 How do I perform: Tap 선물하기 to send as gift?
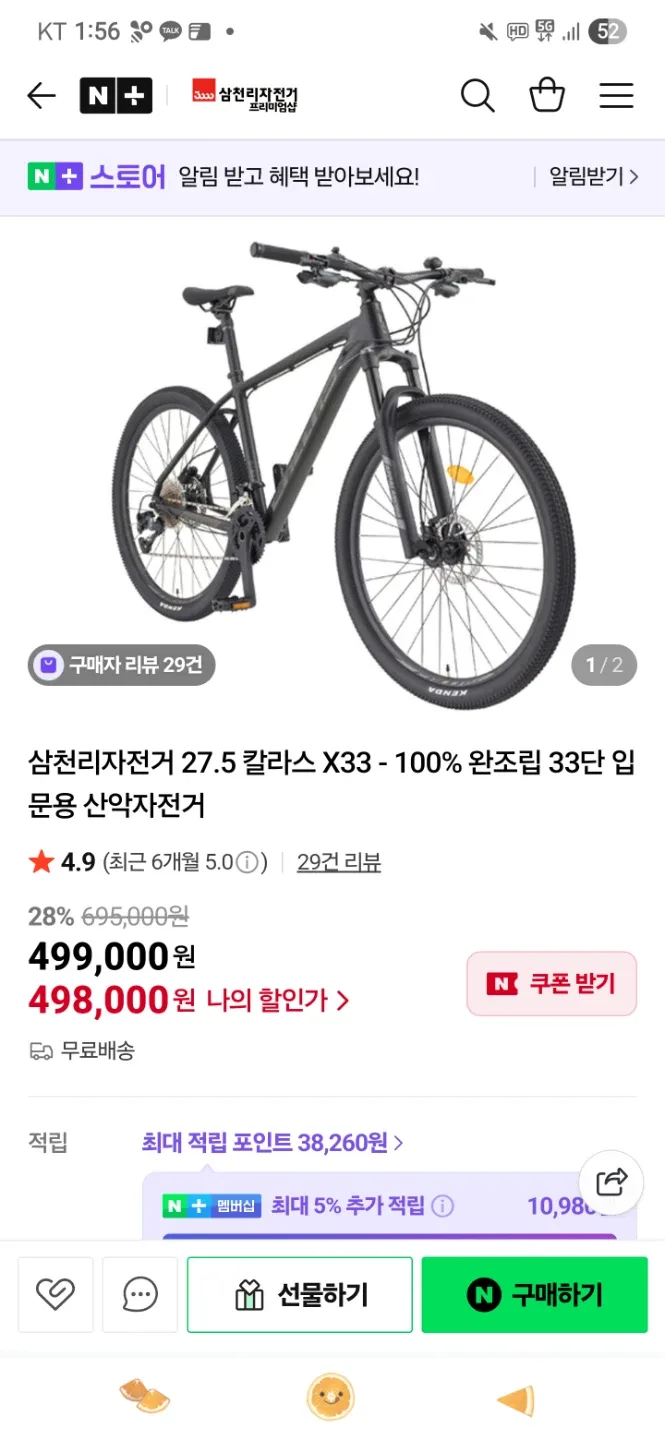300,1295
